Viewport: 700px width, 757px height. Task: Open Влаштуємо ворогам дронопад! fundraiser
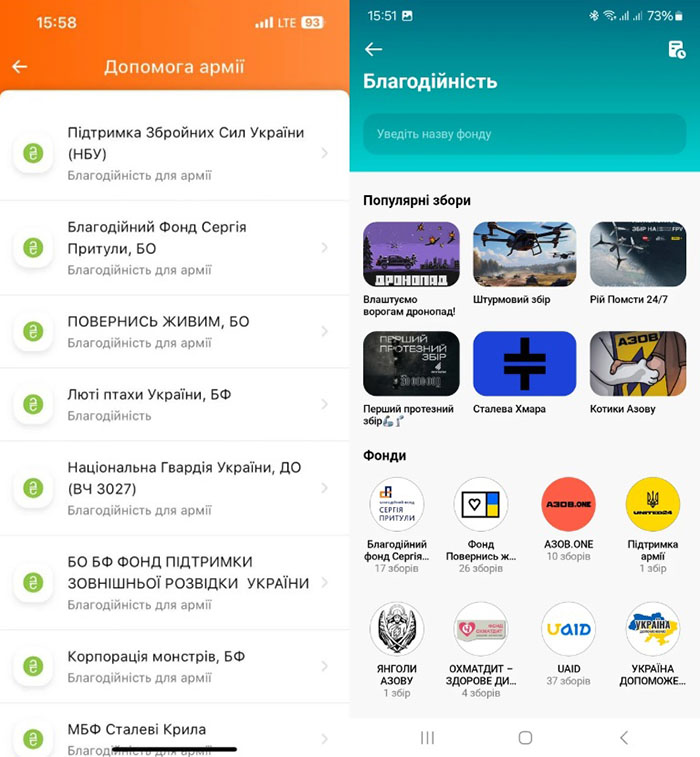coord(411,255)
